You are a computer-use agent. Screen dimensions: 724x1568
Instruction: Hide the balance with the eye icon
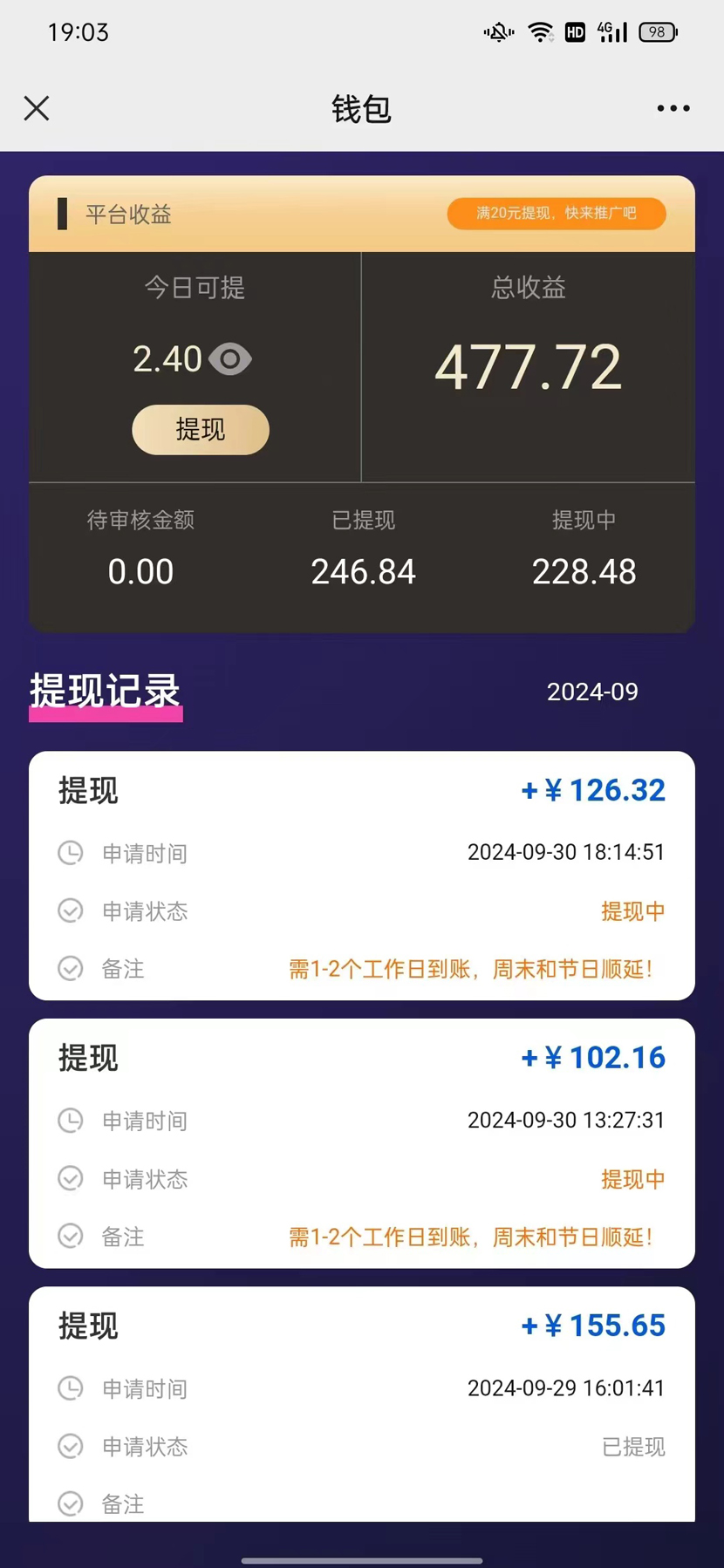(231, 359)
